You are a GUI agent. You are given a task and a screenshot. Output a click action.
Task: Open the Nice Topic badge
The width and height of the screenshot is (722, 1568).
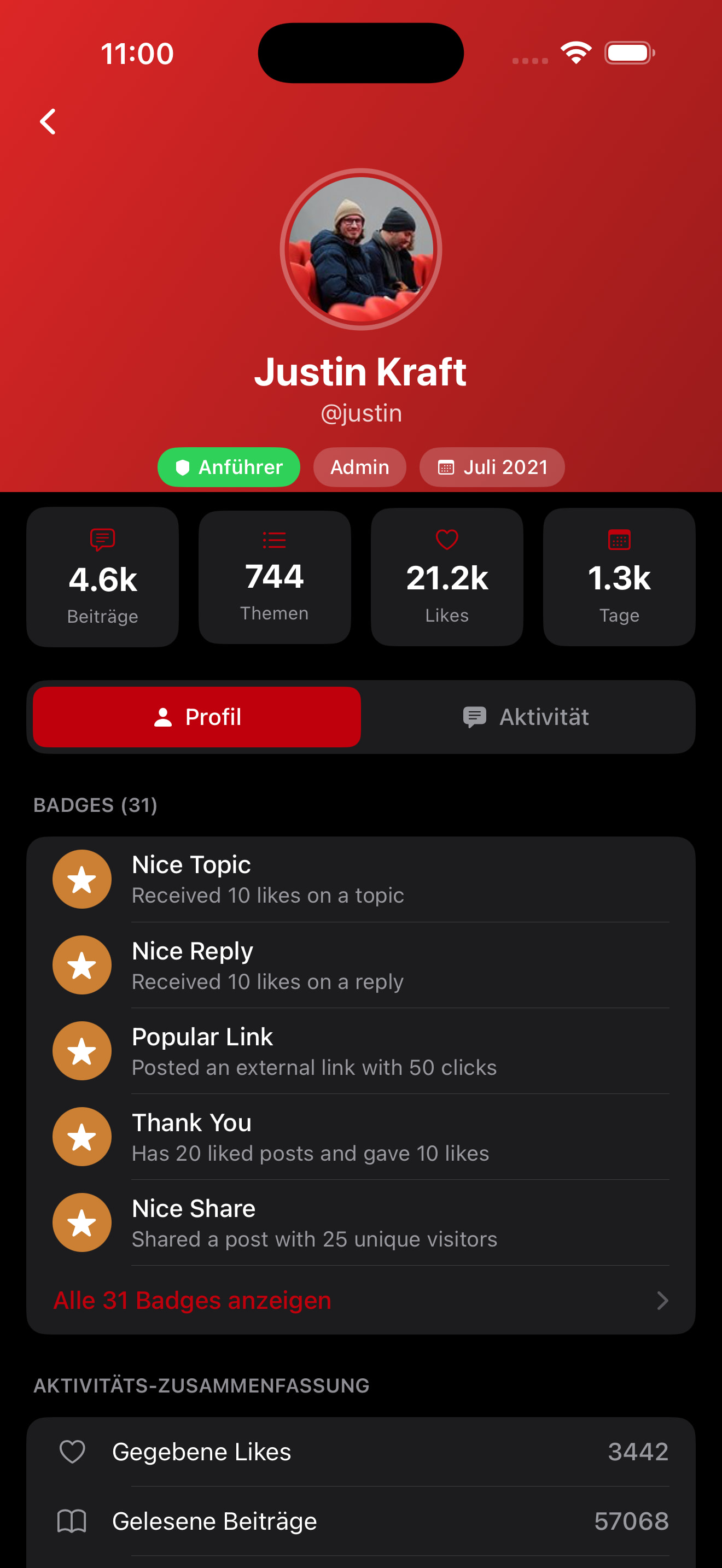360,879
